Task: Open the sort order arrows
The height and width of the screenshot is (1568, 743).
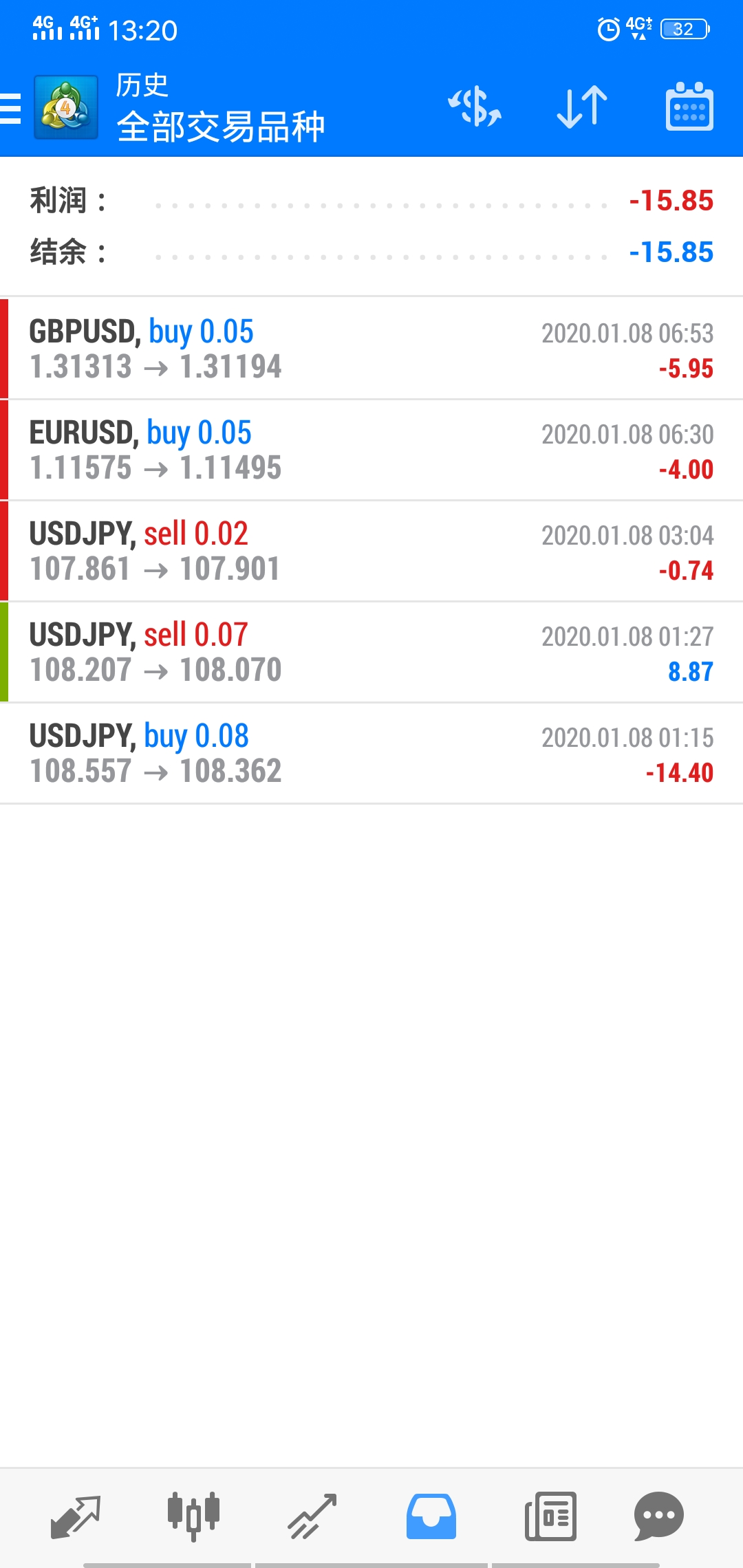Action: click(x=582, y=107)
